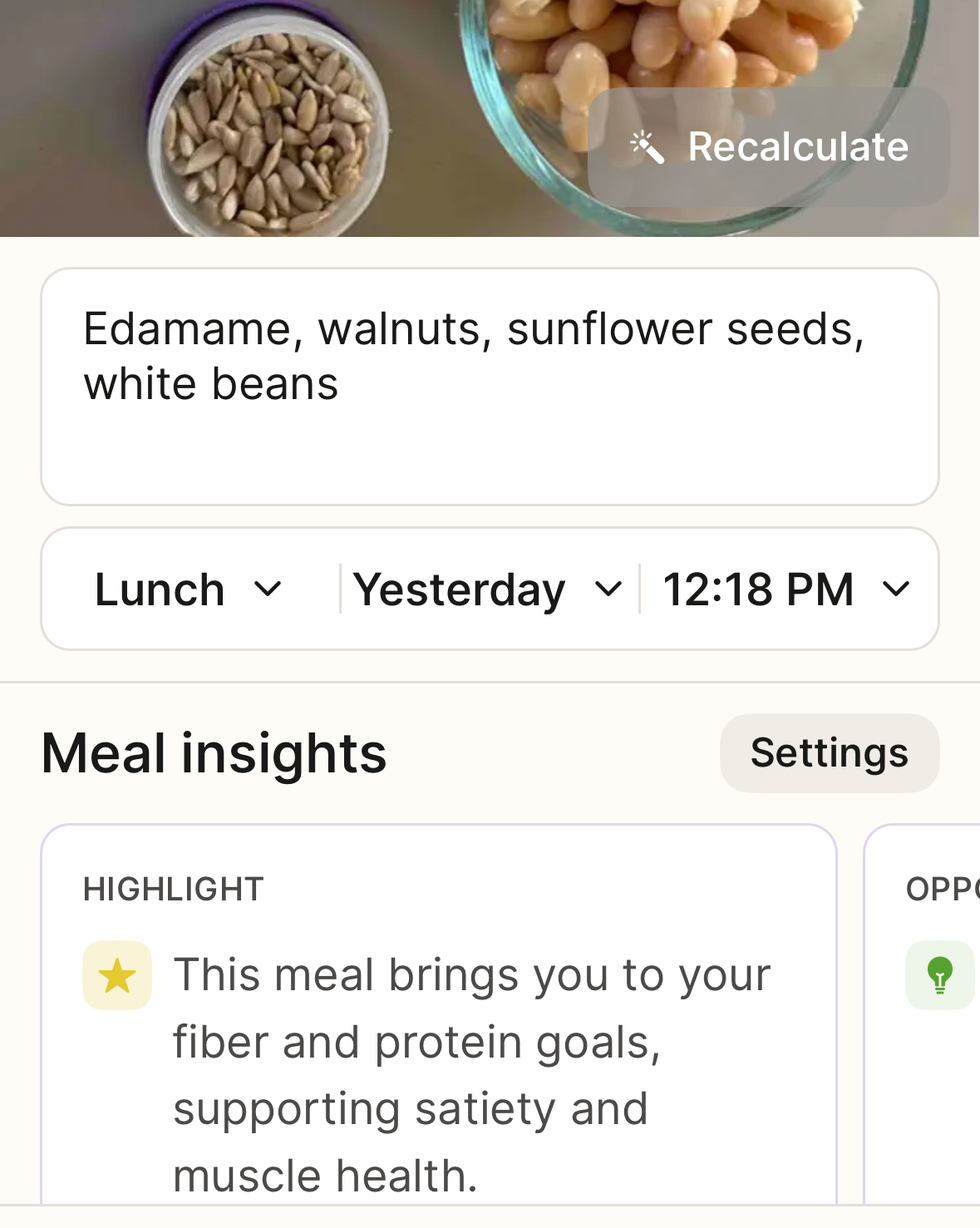980x1228 pixels.
Task: Click the highlight insight text about fiber goals
Action: click(470, 1075)
